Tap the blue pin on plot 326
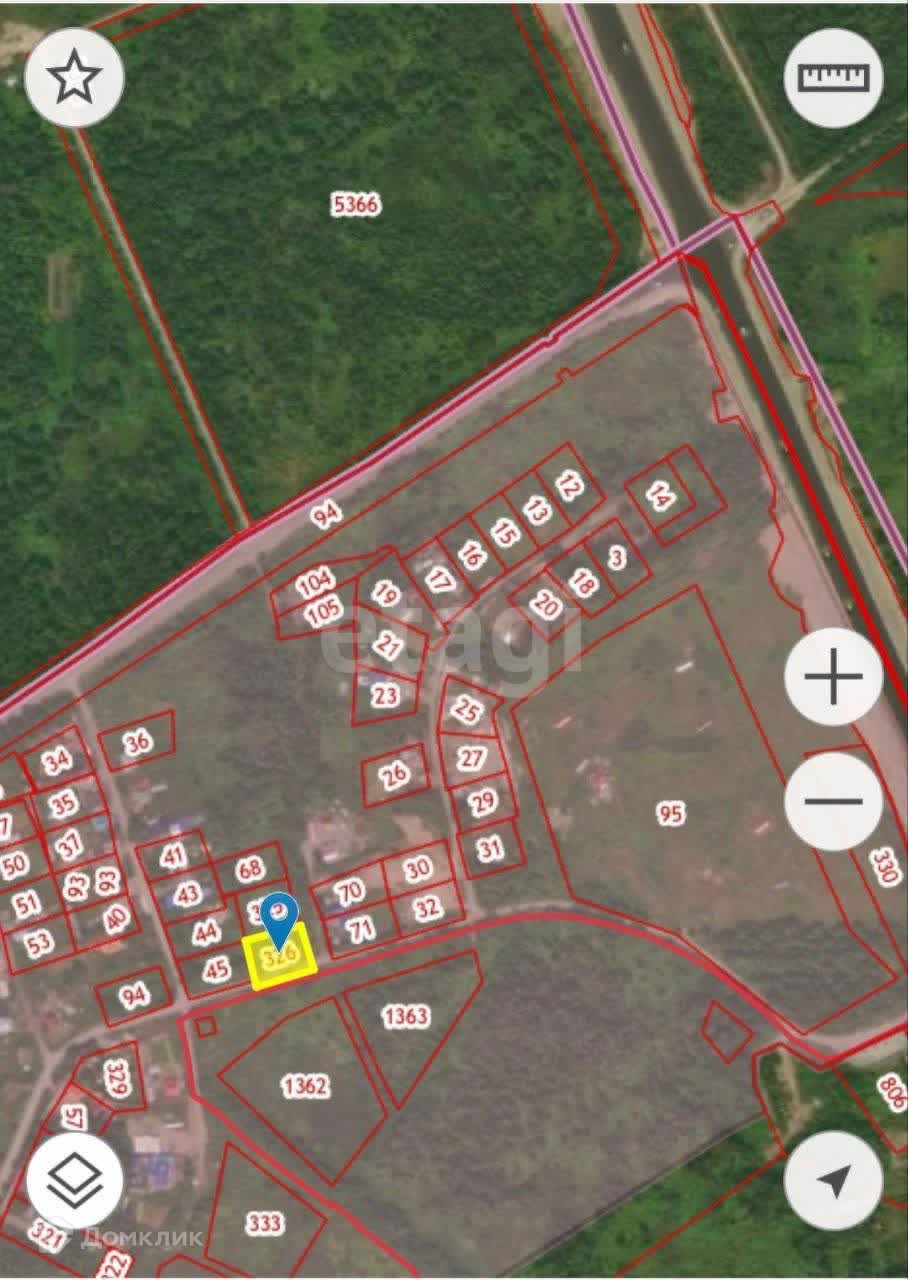908x1280 pixels. click(x=282, y=914)
